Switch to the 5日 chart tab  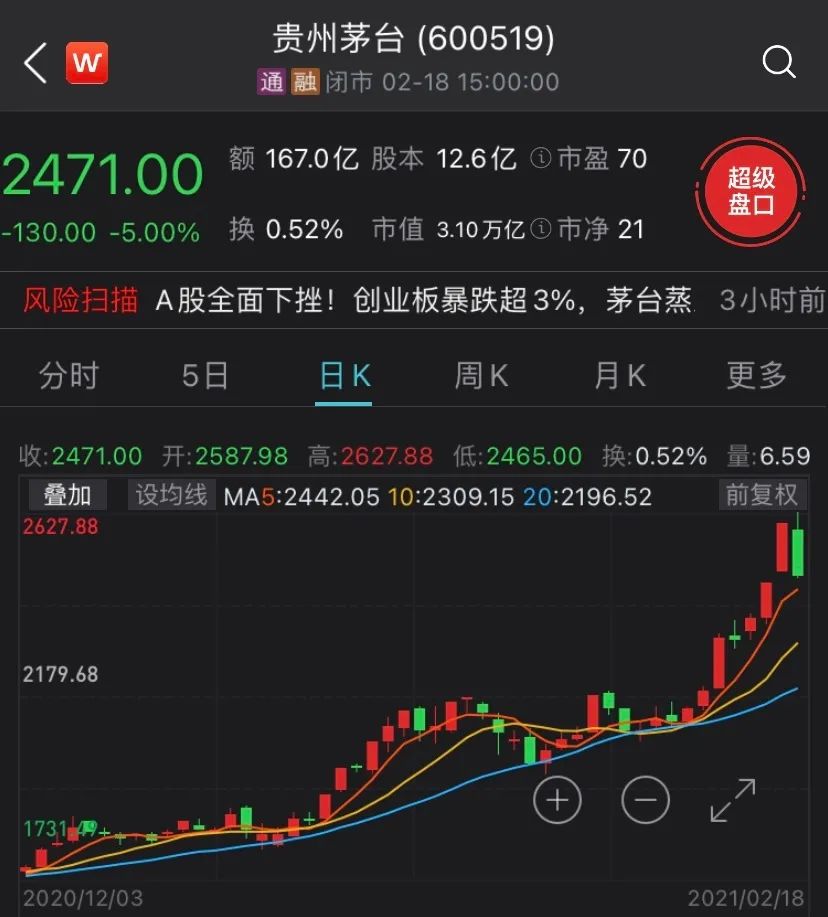(206, 376)
